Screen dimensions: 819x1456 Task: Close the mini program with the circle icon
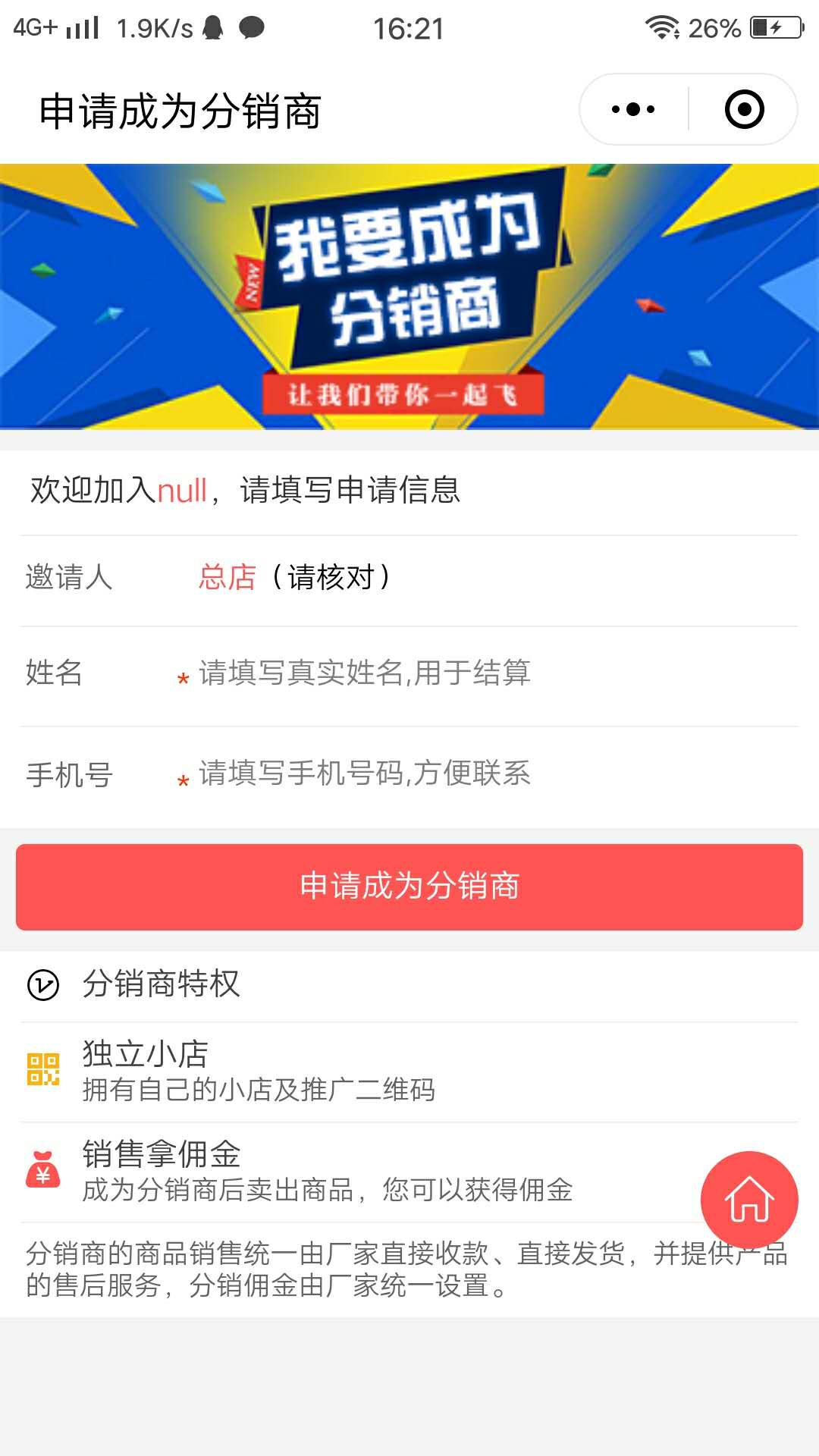[x=744, y=109]
